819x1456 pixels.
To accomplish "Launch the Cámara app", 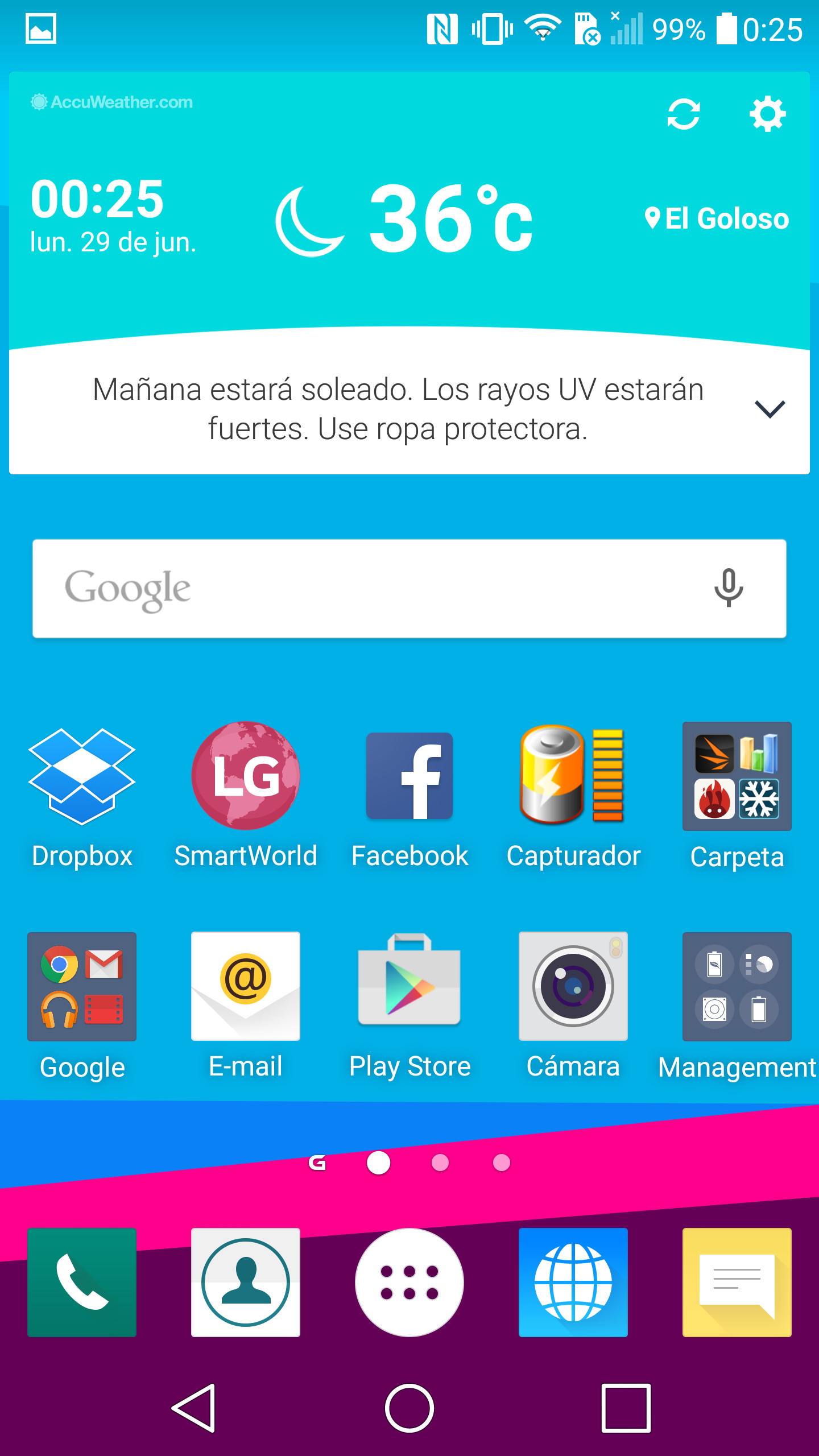I will (x=573, y=987).
